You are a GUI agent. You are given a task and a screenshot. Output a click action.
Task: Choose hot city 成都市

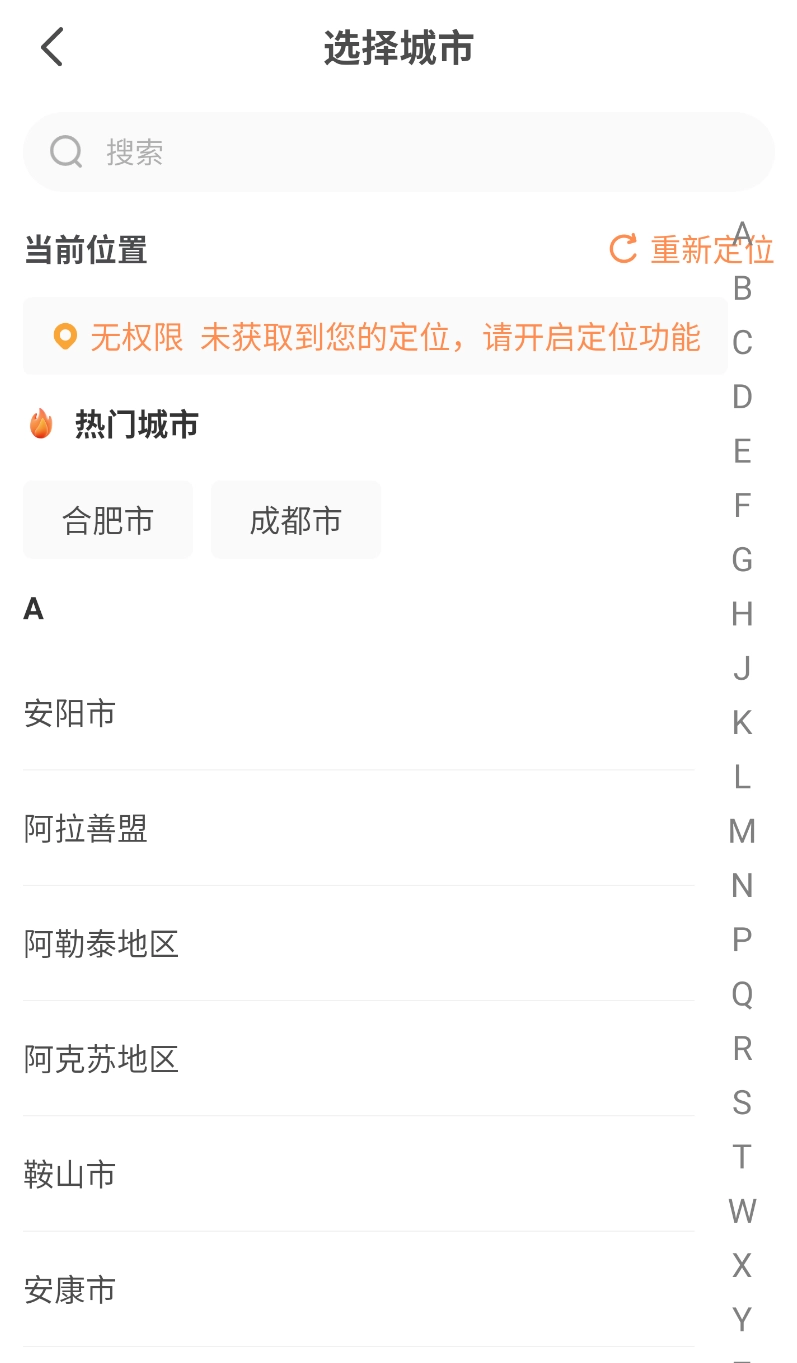tap(296, 520)
